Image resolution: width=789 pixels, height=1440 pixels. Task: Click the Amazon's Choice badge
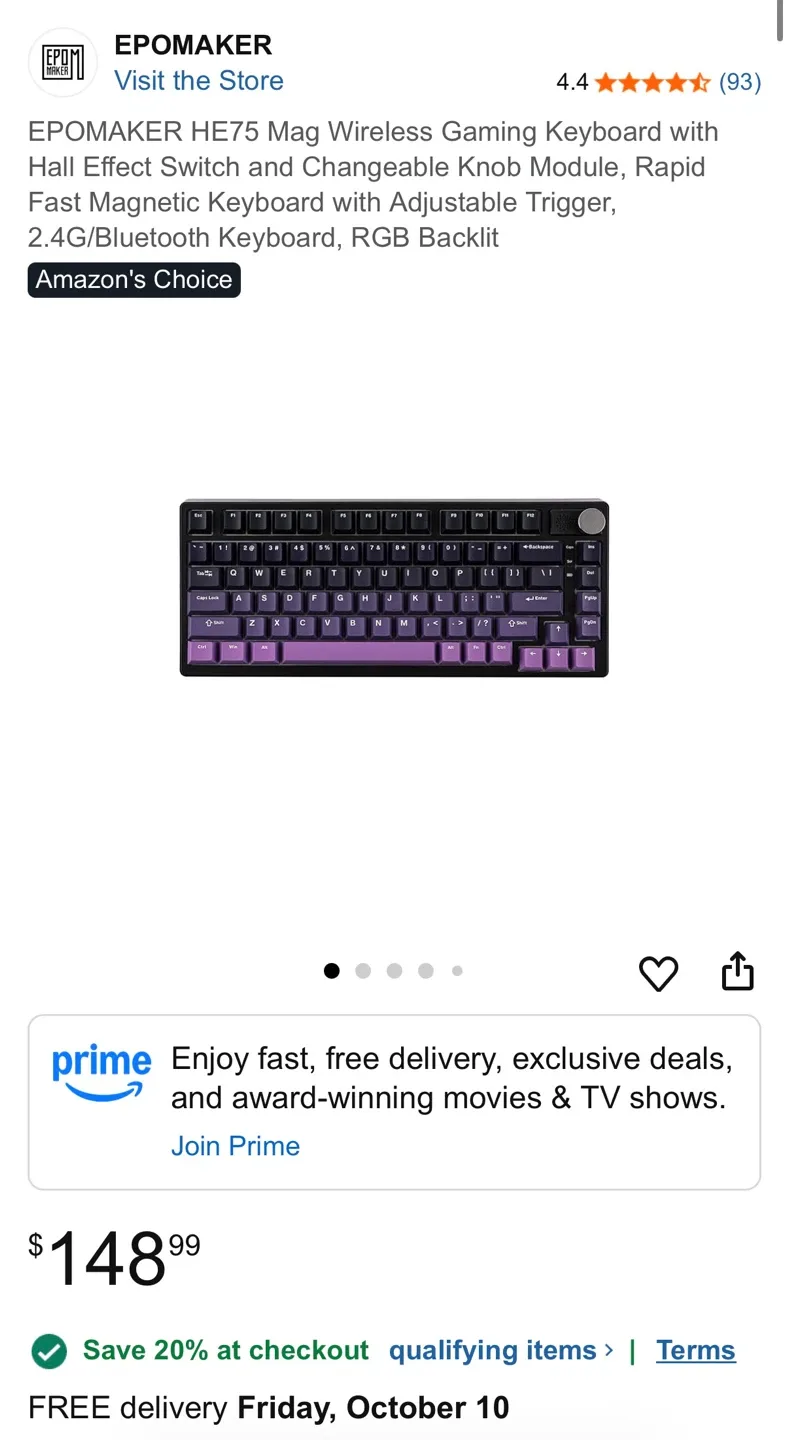click(134, 280)
